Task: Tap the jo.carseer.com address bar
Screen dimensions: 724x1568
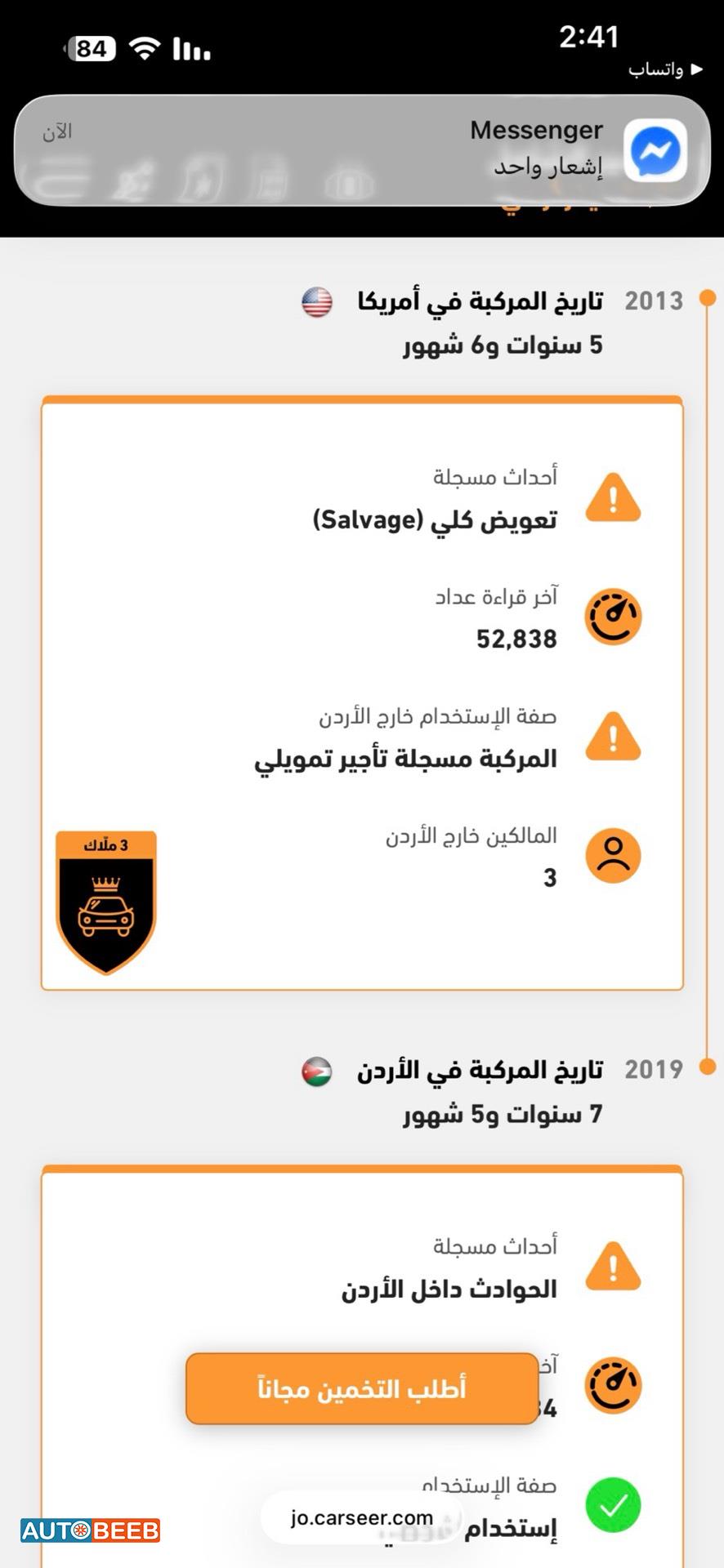Action: pyautogui.click(x=361, y=1517)
